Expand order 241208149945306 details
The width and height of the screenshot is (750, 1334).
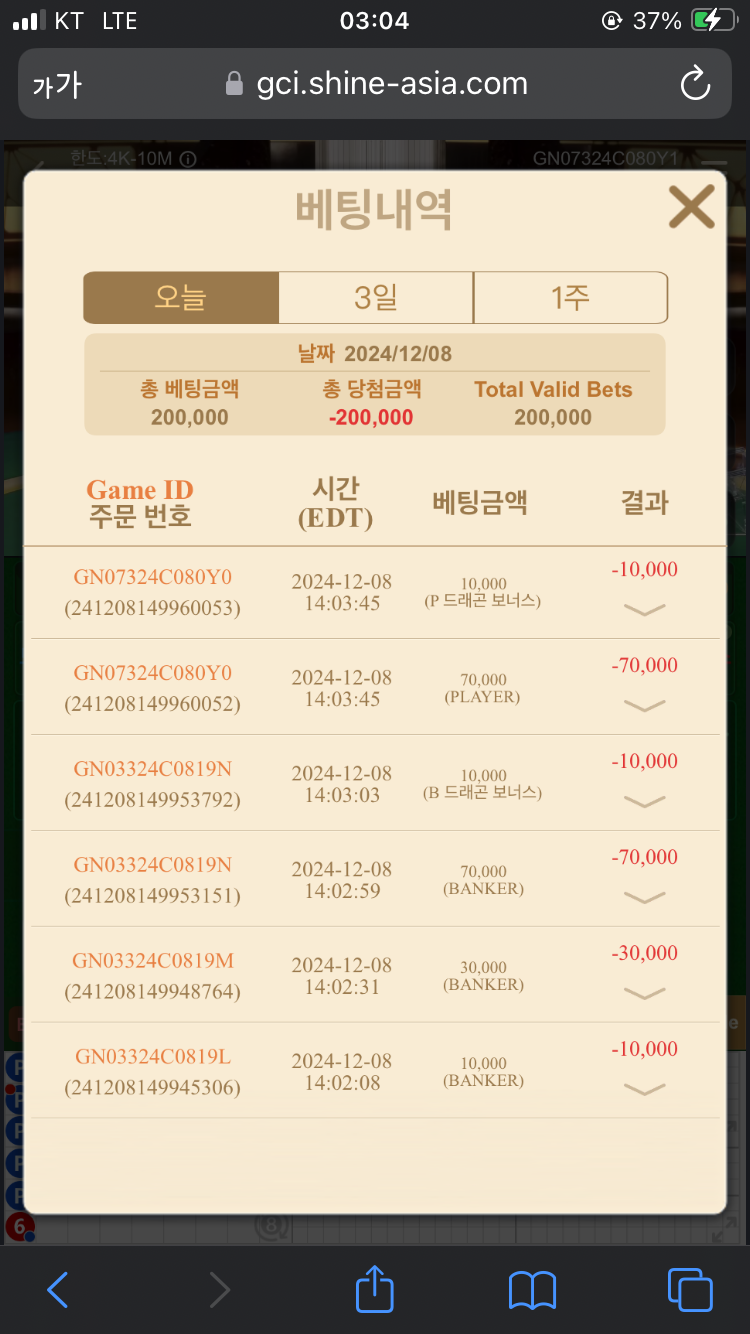click(644, 1090)
